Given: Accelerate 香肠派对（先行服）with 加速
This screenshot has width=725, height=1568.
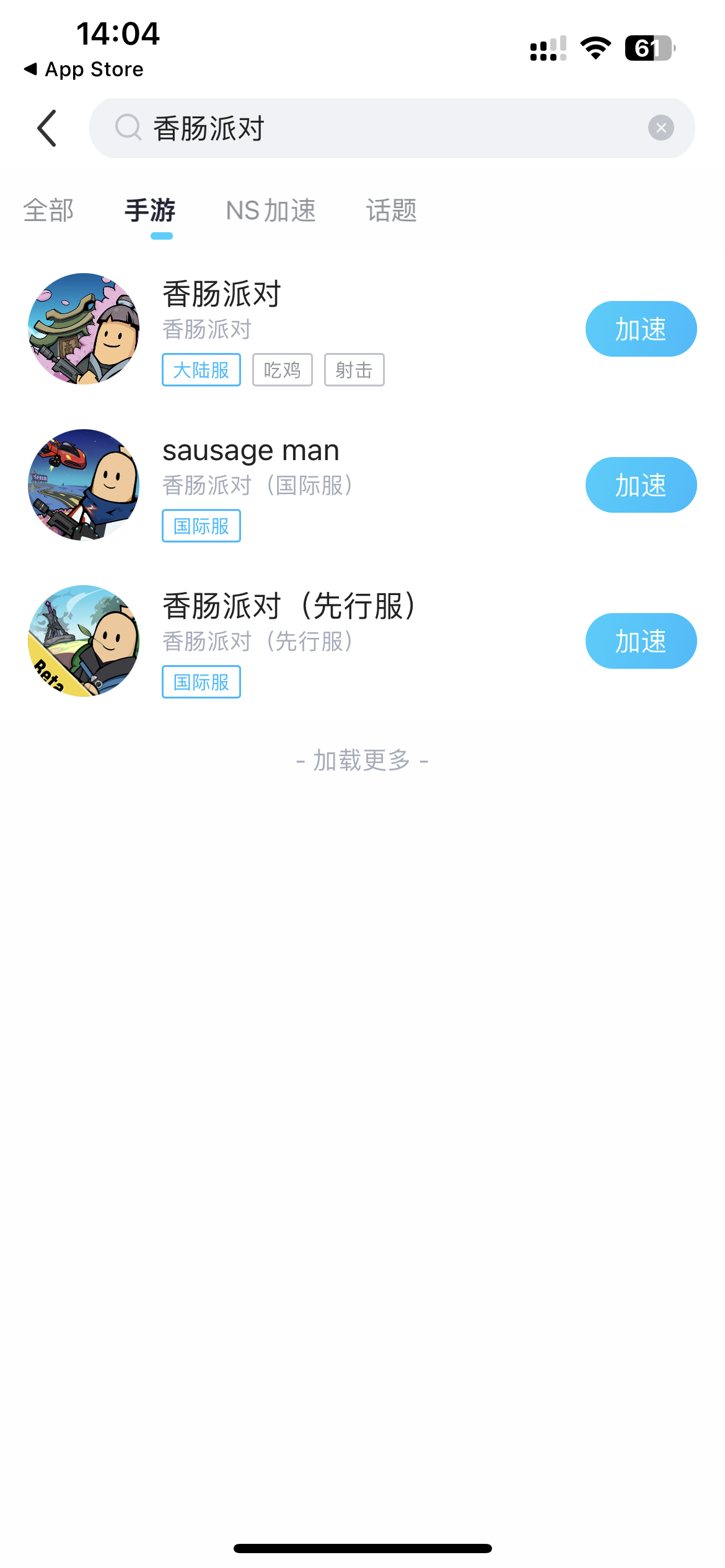Looking at the screenshot, I should (x=641, y=641).
